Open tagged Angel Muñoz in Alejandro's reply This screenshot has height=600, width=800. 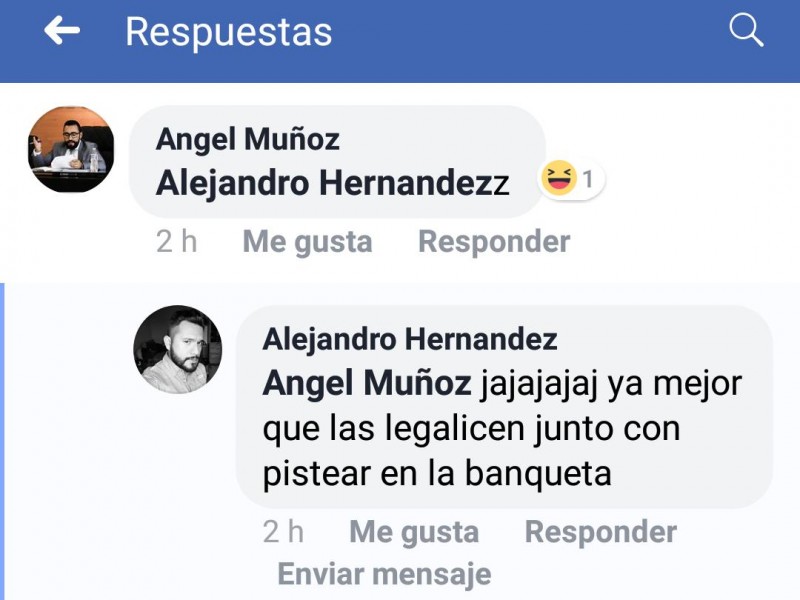366,384
